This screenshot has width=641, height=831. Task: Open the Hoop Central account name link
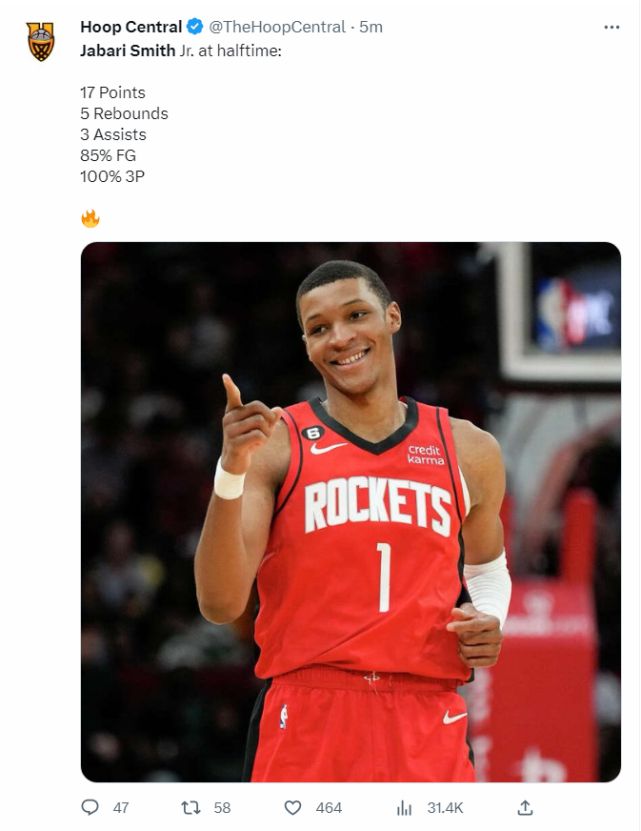pyautogui.click(x=131, y=27)
